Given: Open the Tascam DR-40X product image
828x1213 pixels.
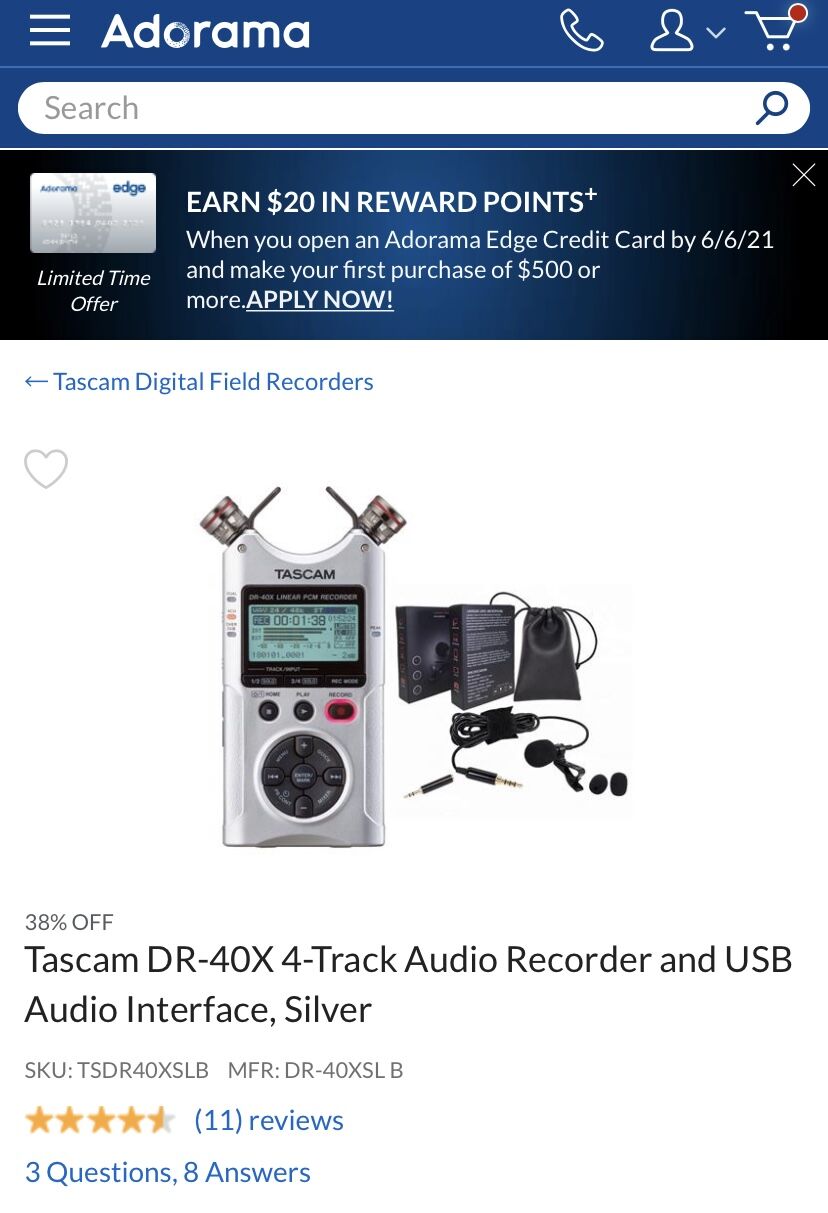Looking at the screenshot, I should (x=413, y=667).
